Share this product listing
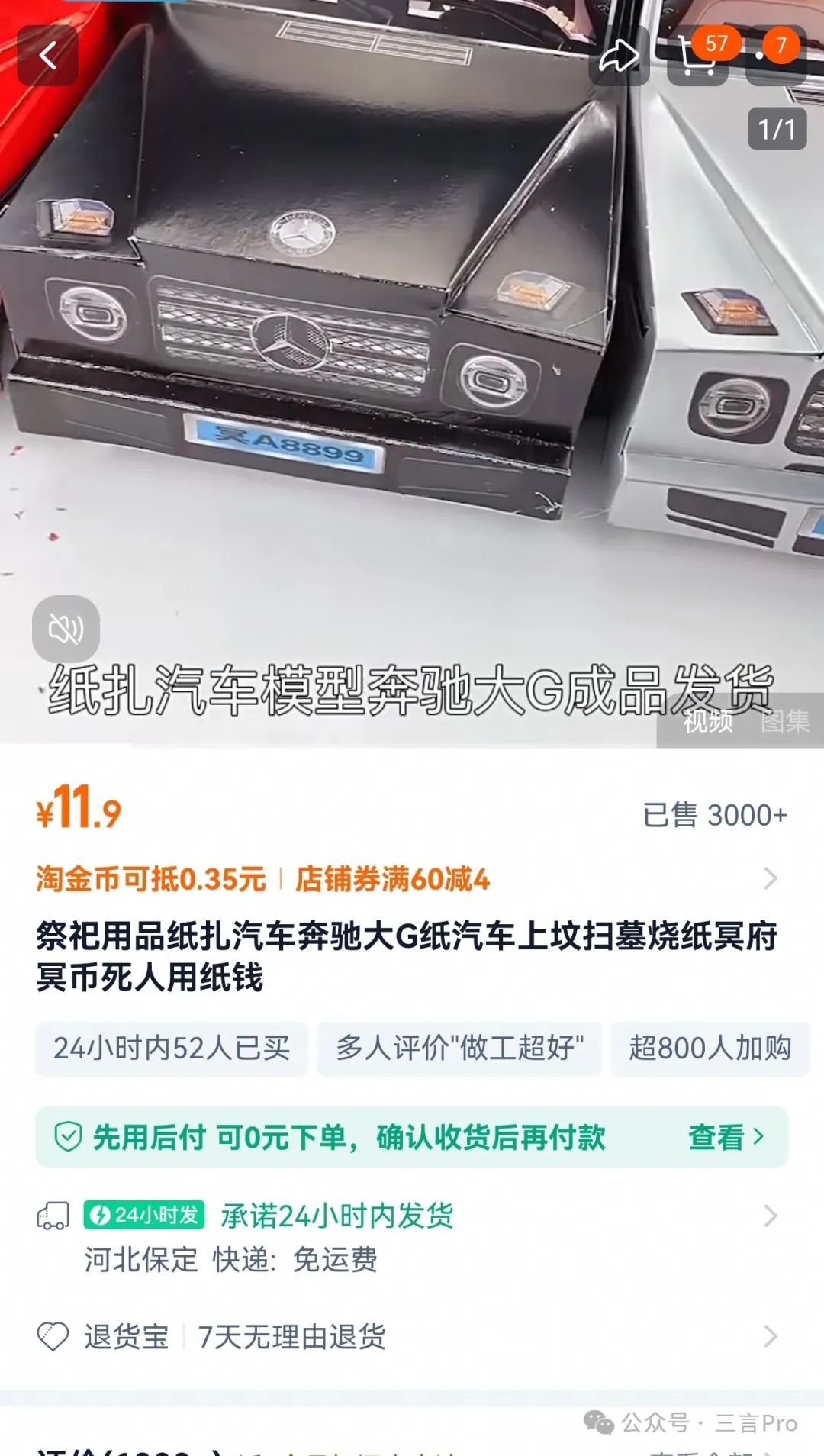Viewport: 824px width, 1456px height. tap(619, 55)
